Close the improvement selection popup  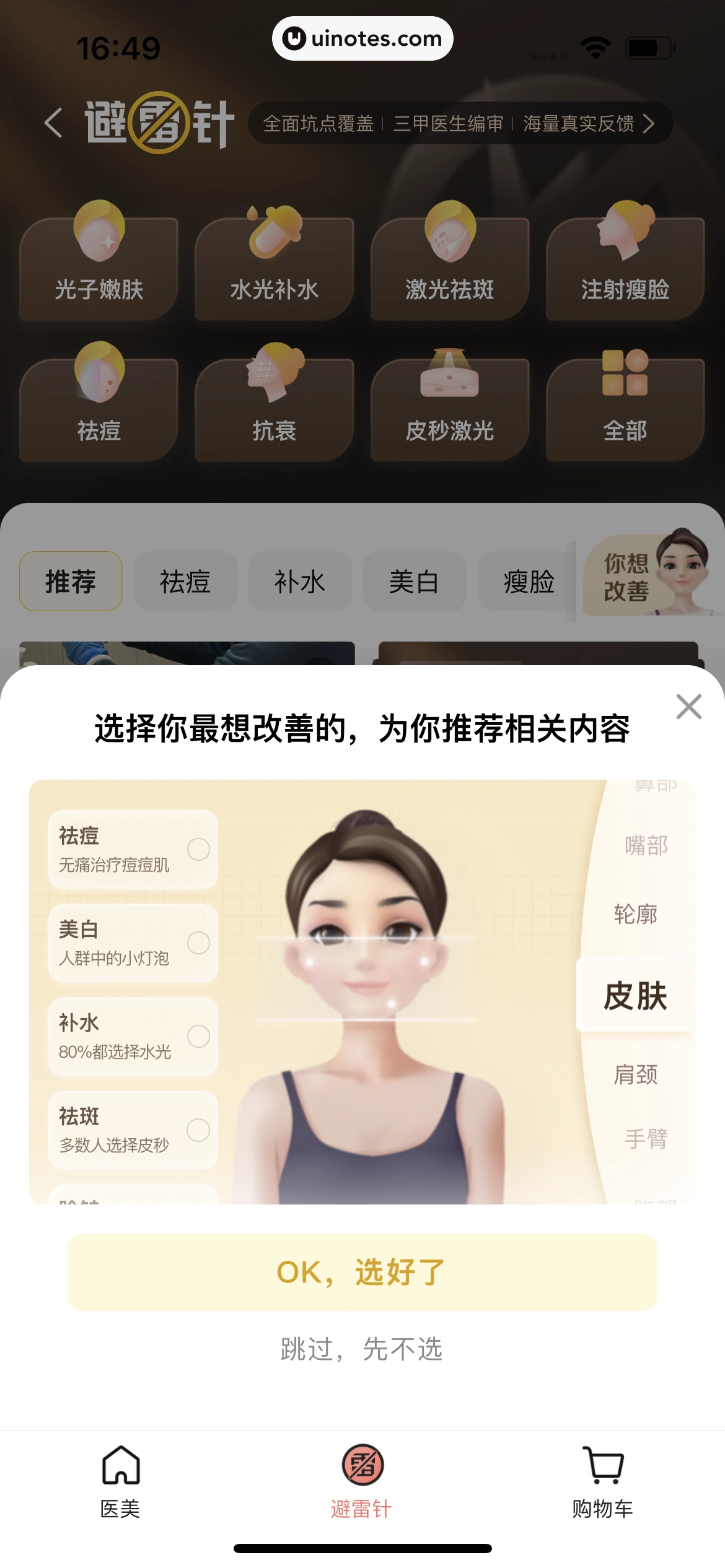pos(688,707)
